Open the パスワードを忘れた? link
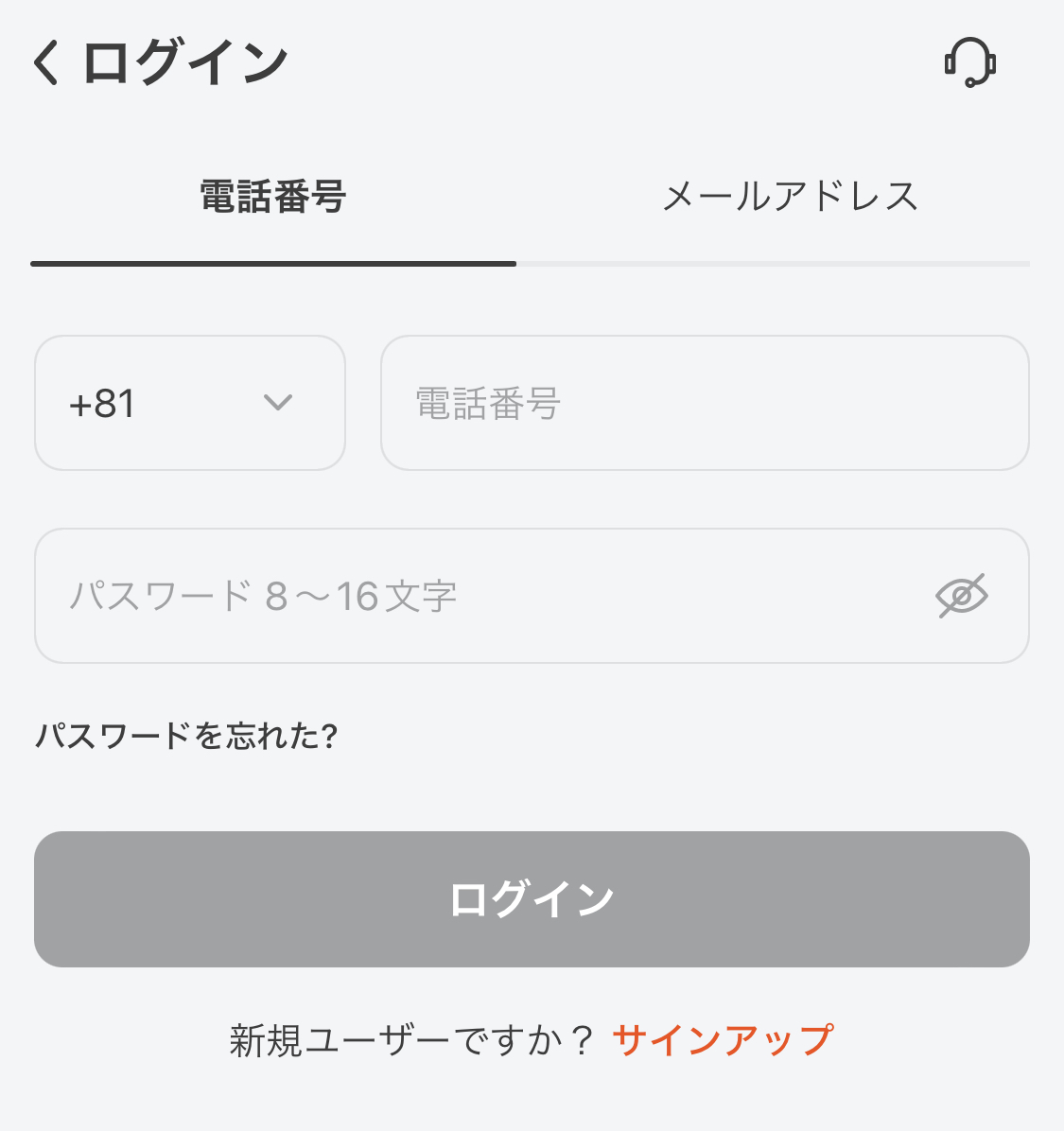 point(186,736)
